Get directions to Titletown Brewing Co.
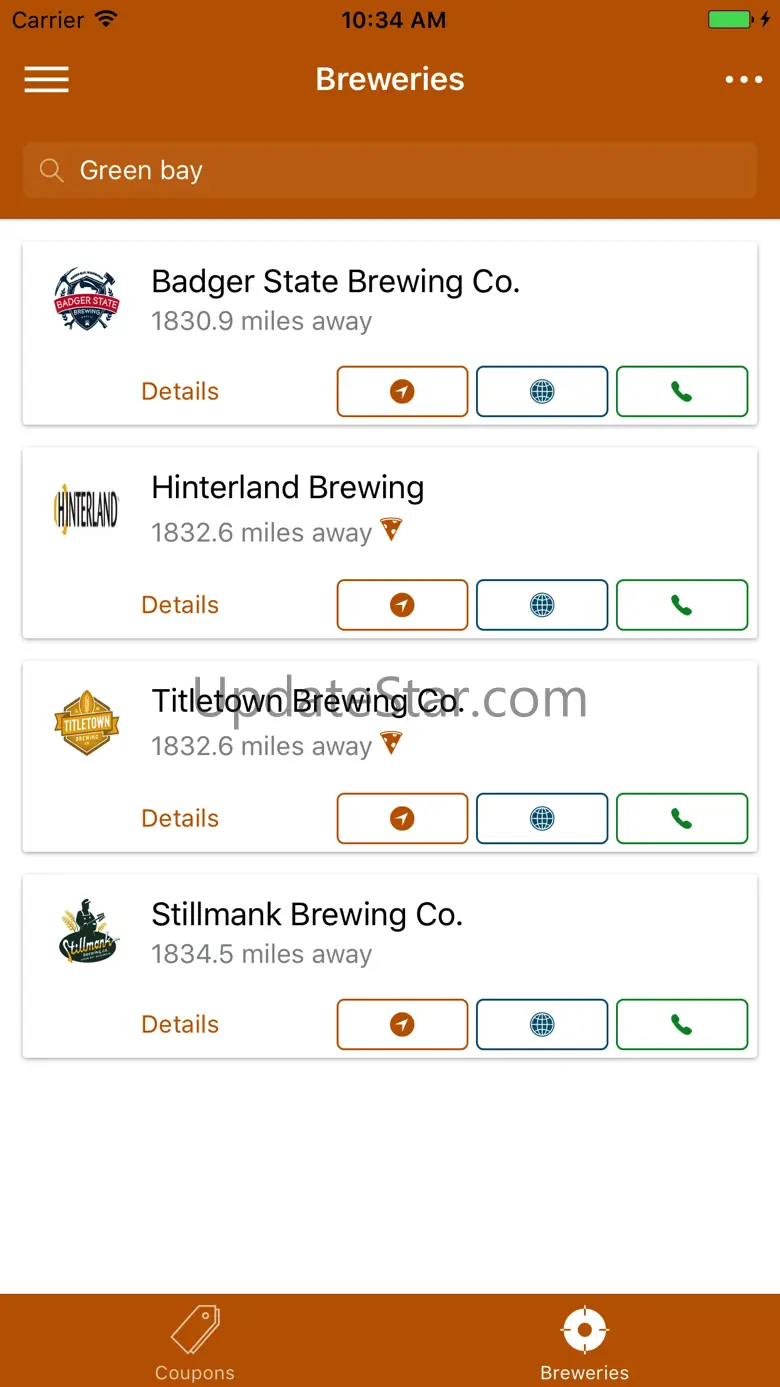The height and width of the screenshot is (1387, 780). tap(402, 818)
